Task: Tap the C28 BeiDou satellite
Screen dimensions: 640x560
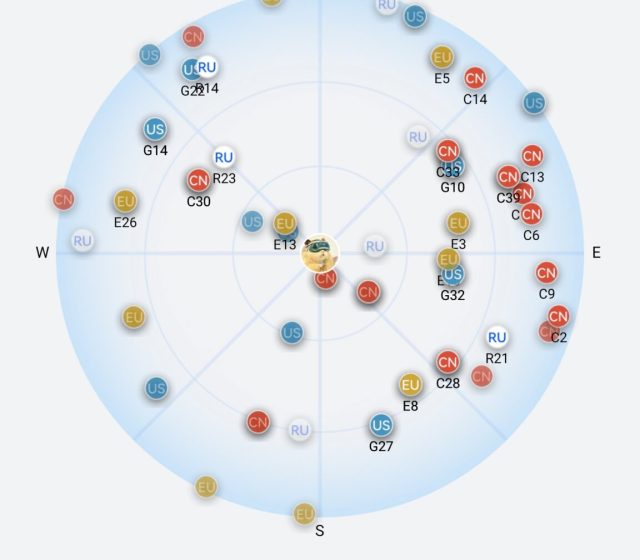Action: [448, 362]
